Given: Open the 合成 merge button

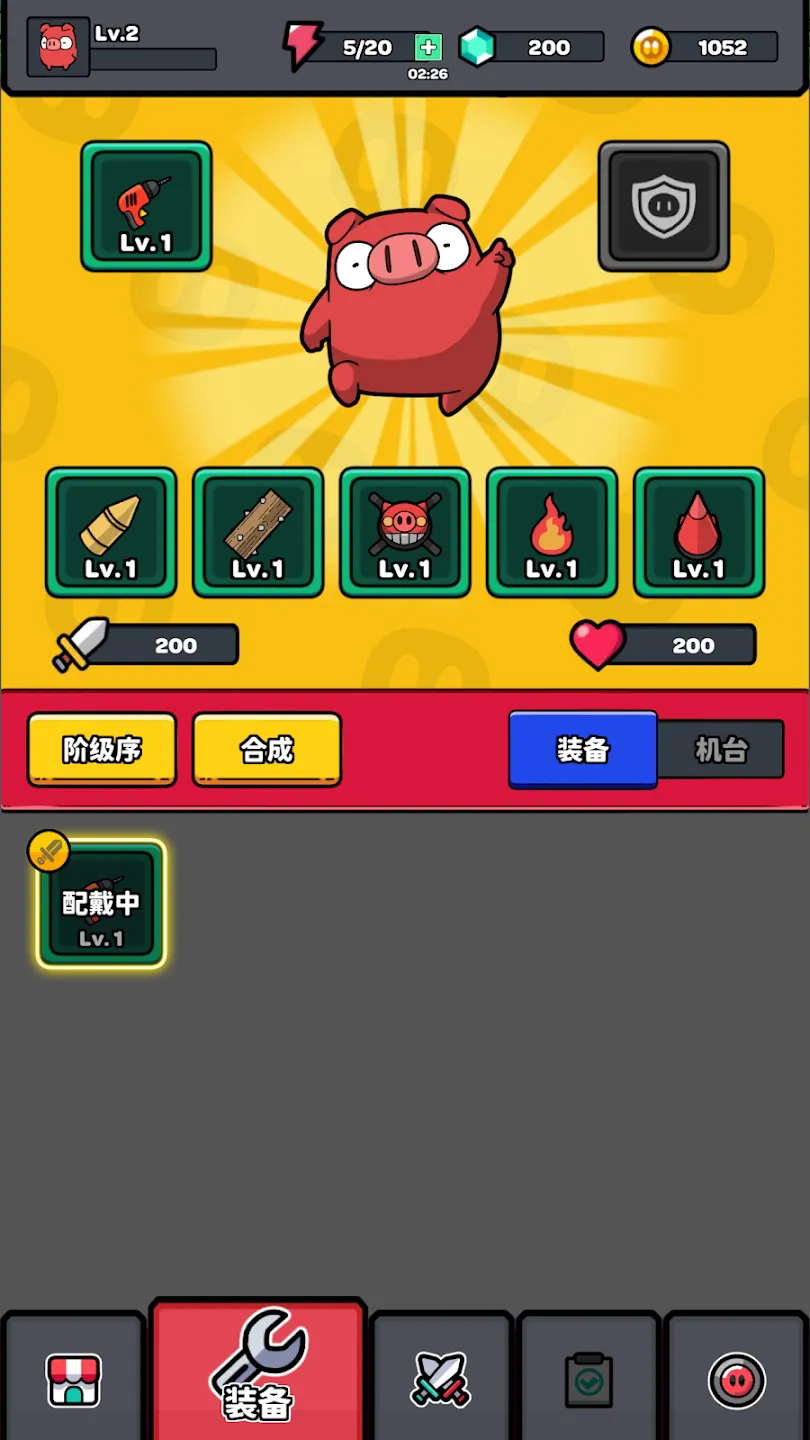Looking at the screenshot, I should tap(267, 749).
